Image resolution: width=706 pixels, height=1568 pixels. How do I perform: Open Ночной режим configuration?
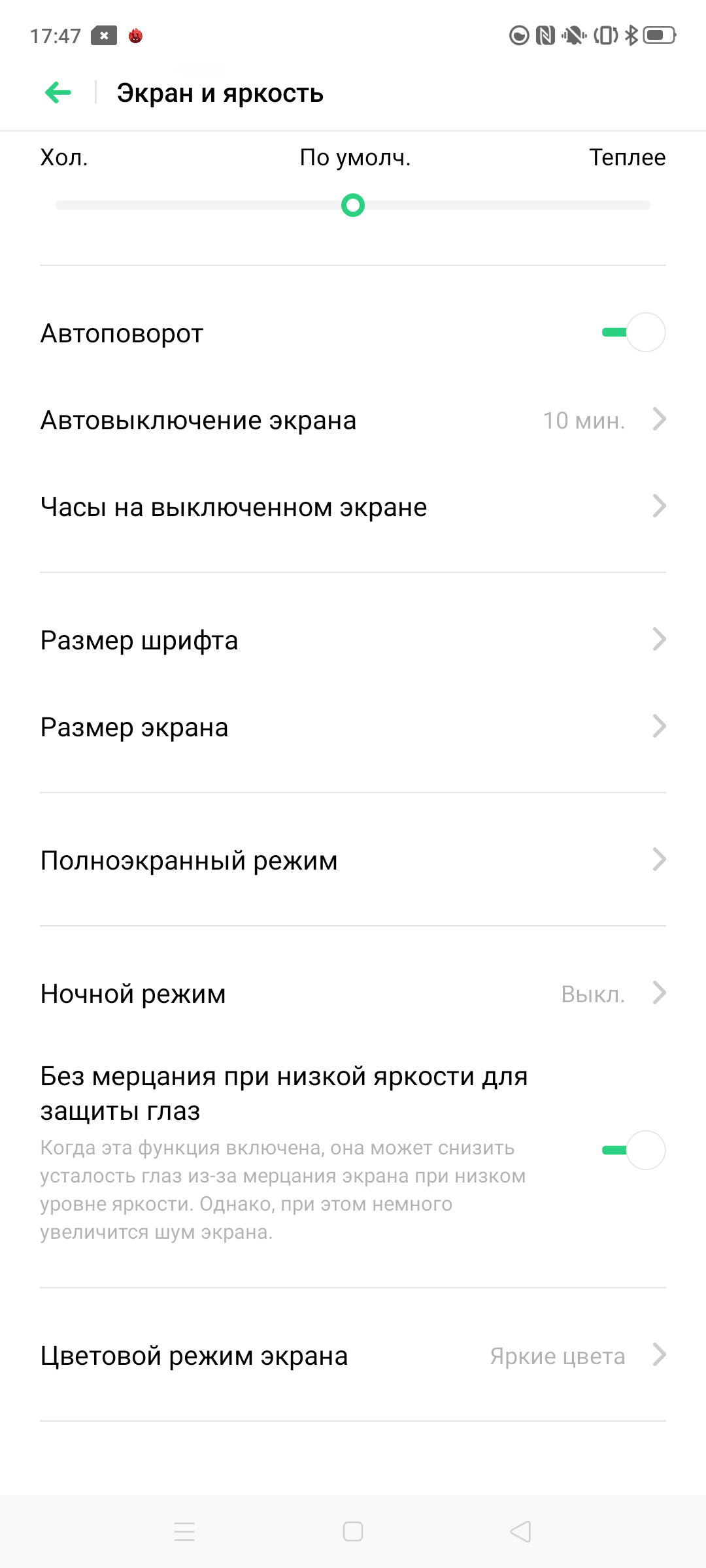[660, 994]
